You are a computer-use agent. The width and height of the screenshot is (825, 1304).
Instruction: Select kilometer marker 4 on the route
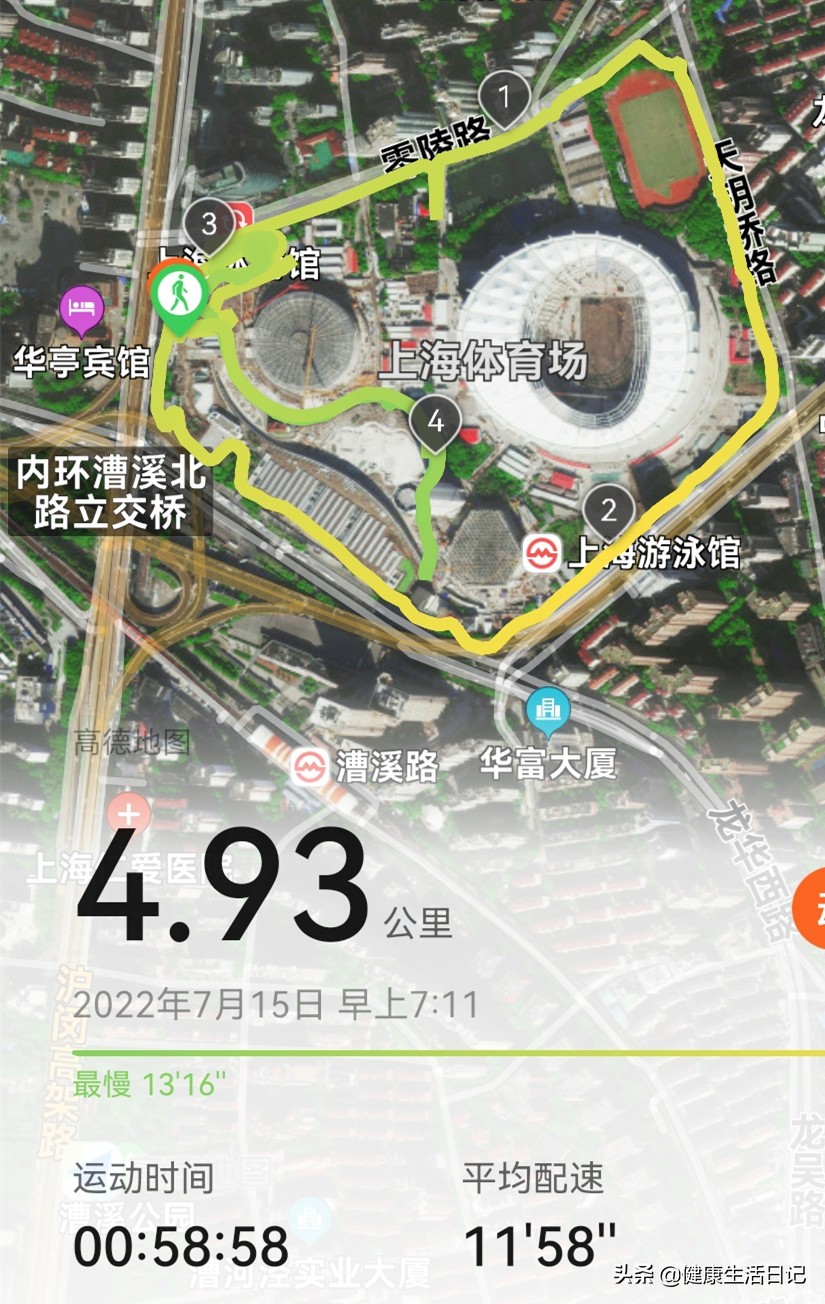pyautogui.click(x=434, y=423)
